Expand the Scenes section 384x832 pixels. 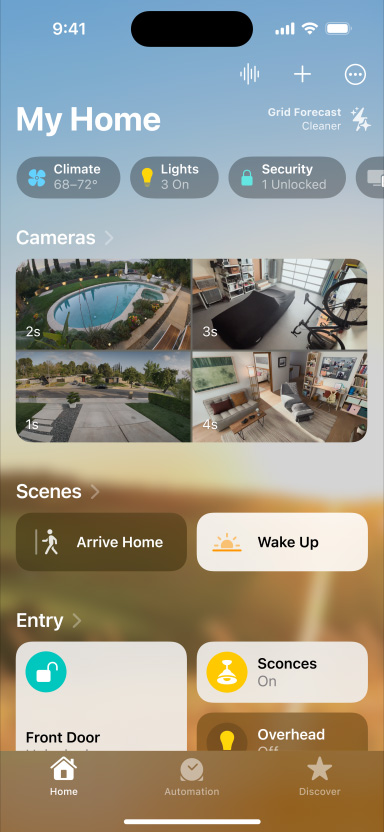pos(58,491)
